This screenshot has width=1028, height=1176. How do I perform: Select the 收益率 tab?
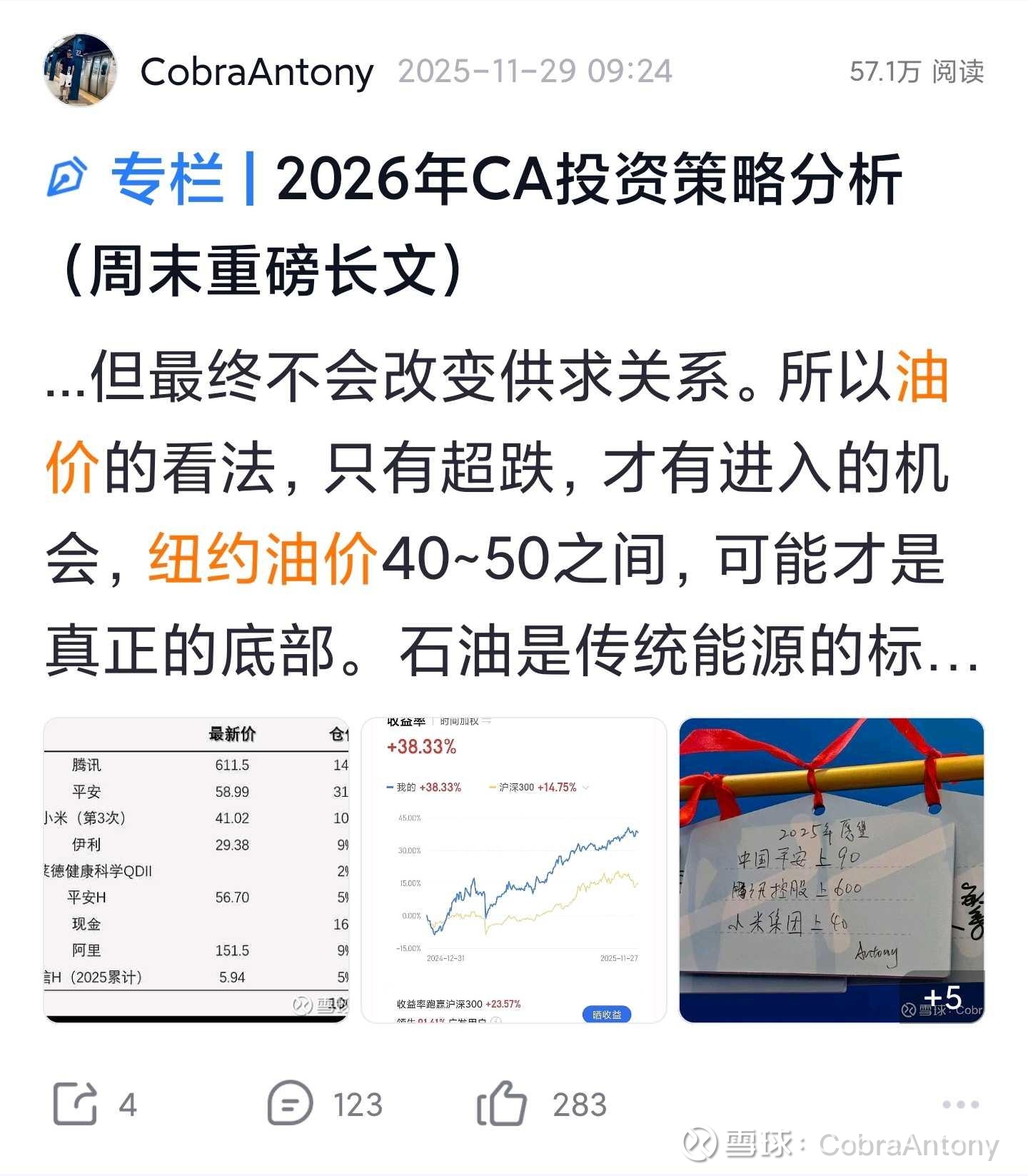point(407,722)
